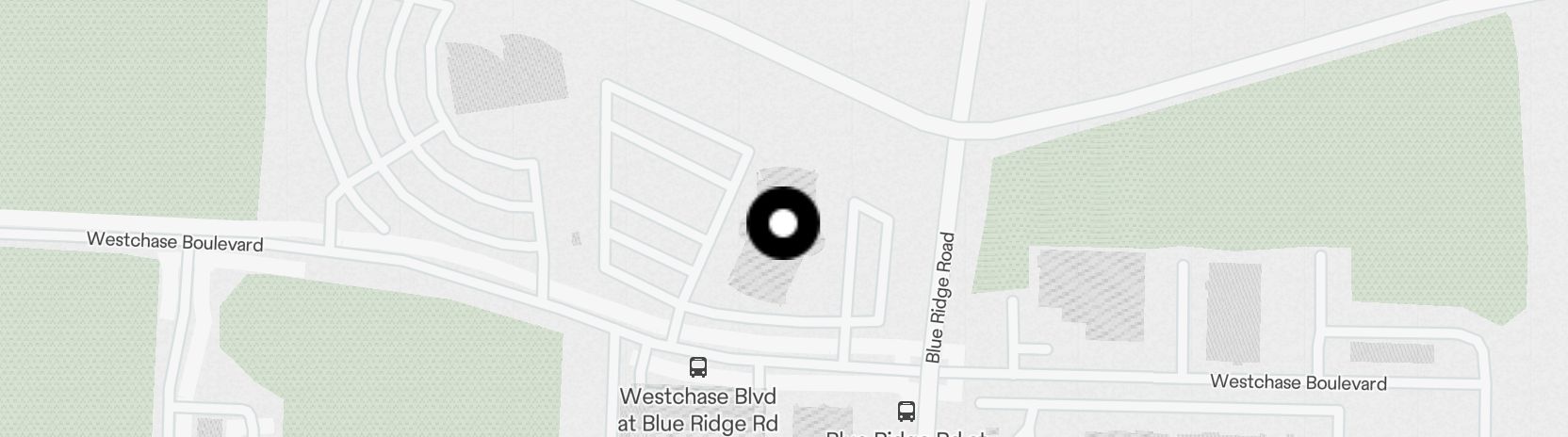Tap the black circular location marker
Screen dimensions: 1568x437
point(783,223)
